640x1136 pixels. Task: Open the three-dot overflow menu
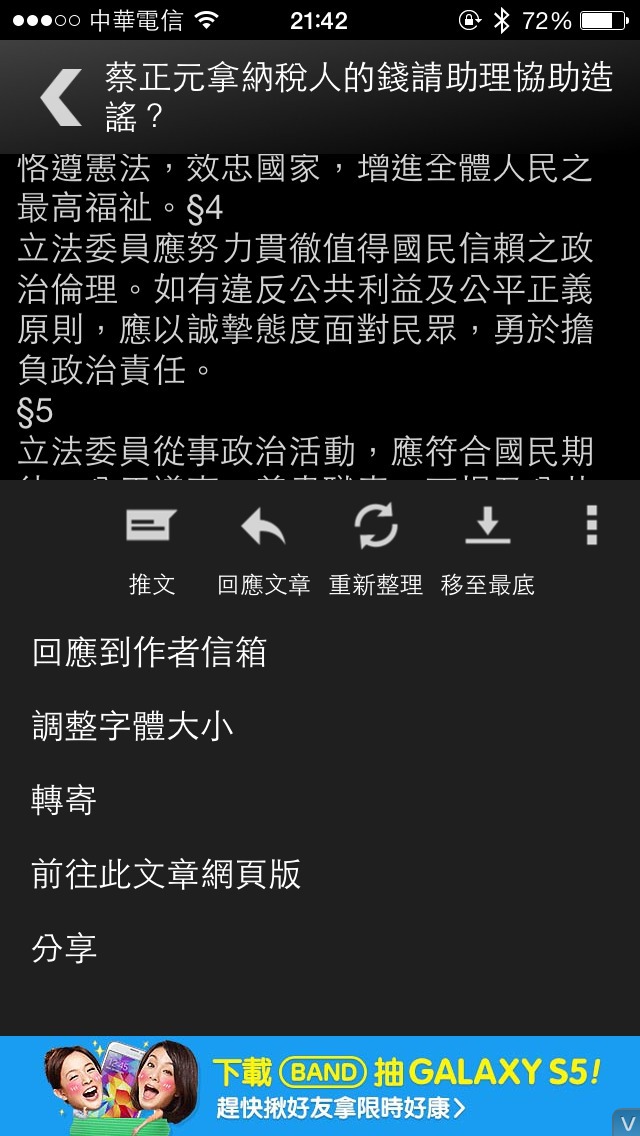591,526
